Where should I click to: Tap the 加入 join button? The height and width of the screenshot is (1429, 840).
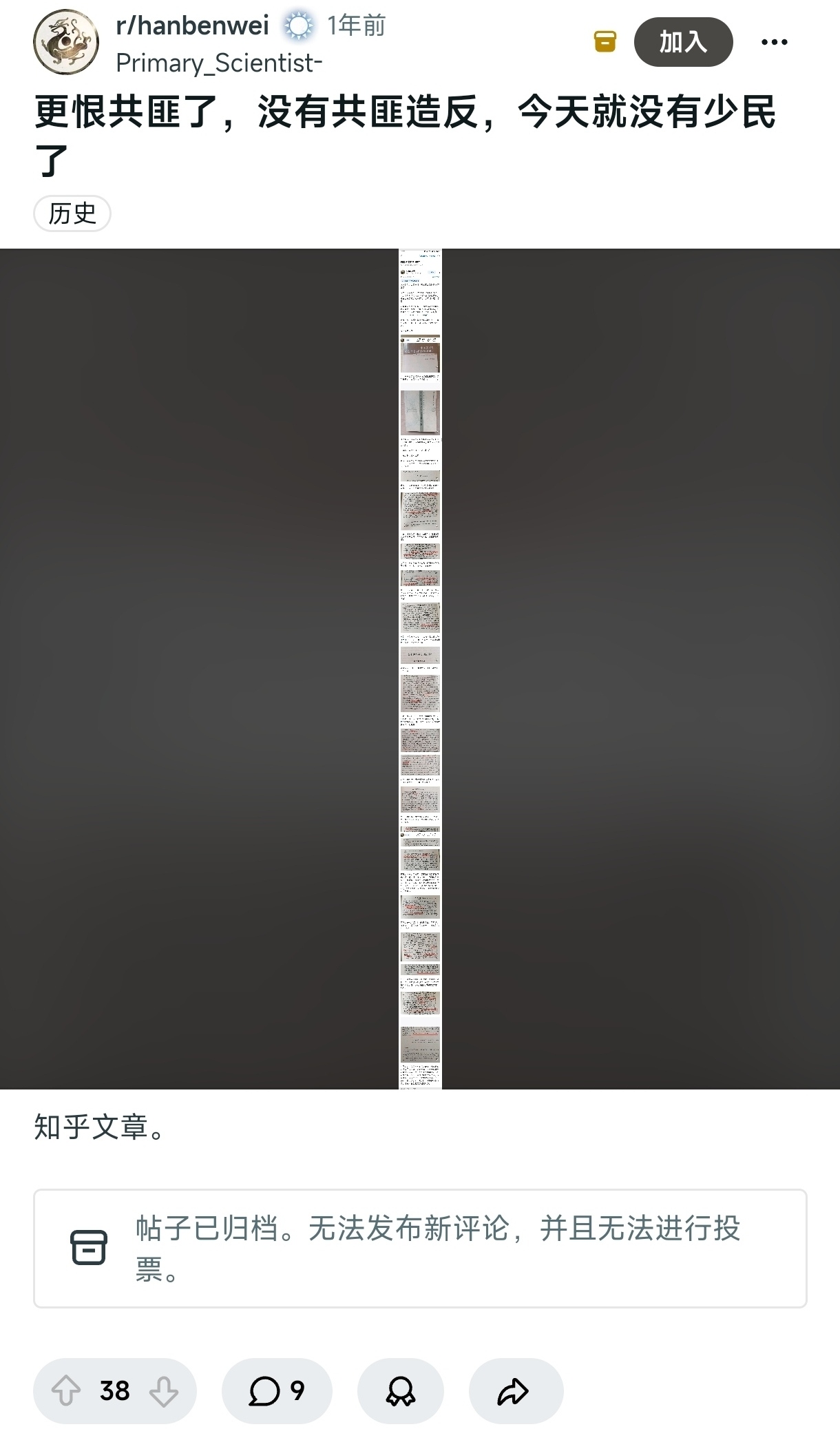click(x=683, y=42)
